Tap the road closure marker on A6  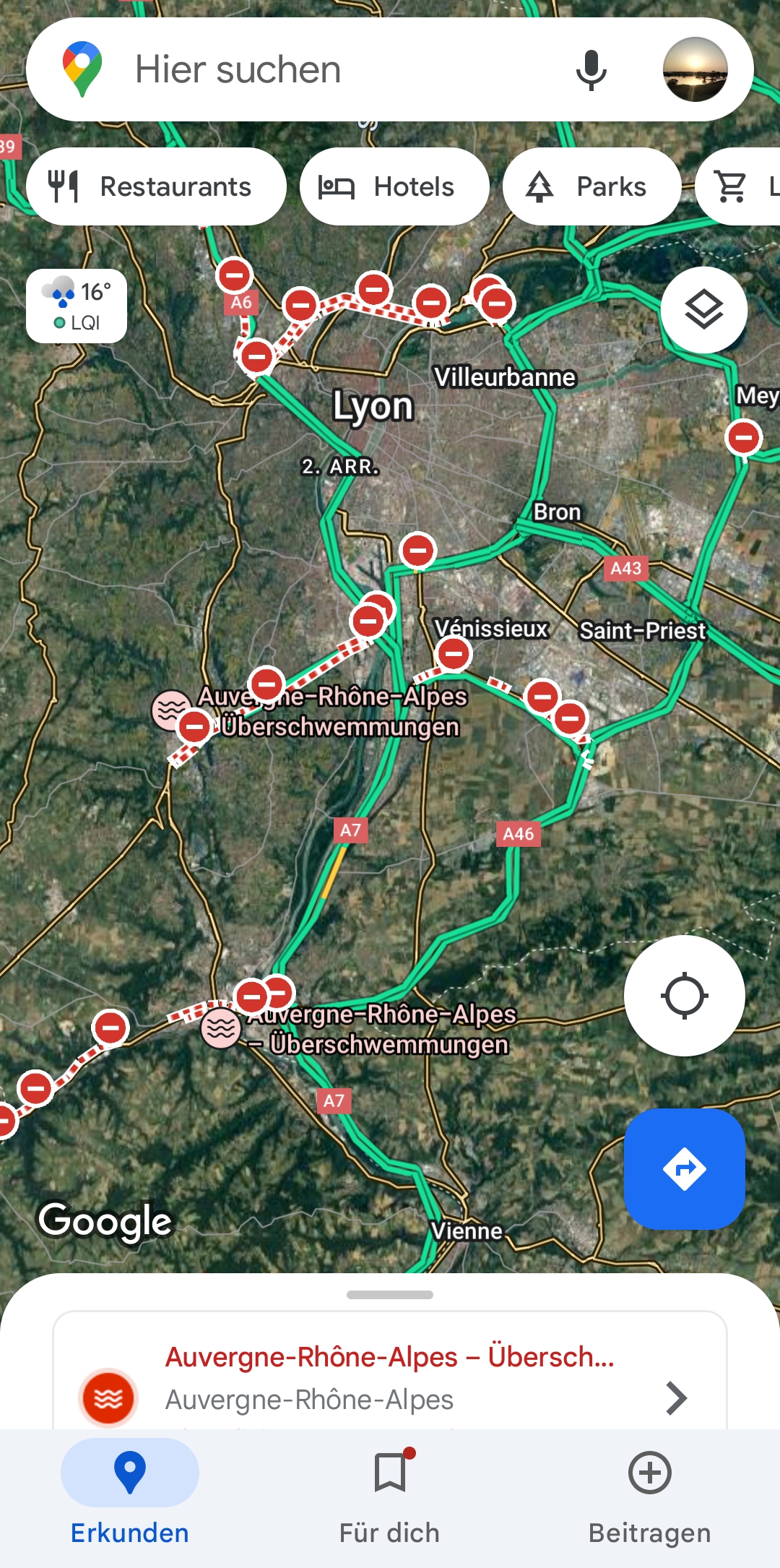tap(234, 275)
